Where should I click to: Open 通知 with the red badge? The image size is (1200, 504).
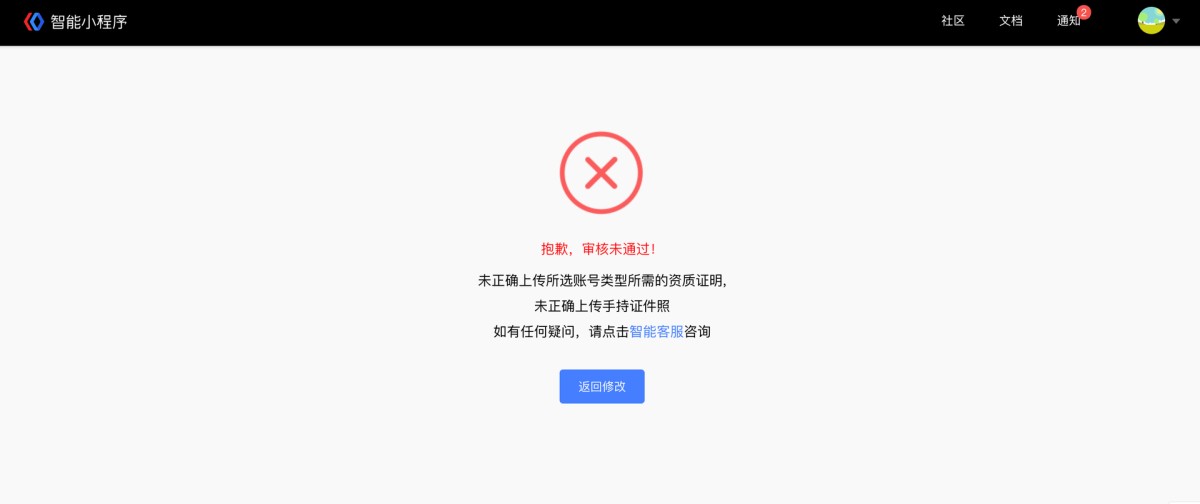(x=1069, y=21)
